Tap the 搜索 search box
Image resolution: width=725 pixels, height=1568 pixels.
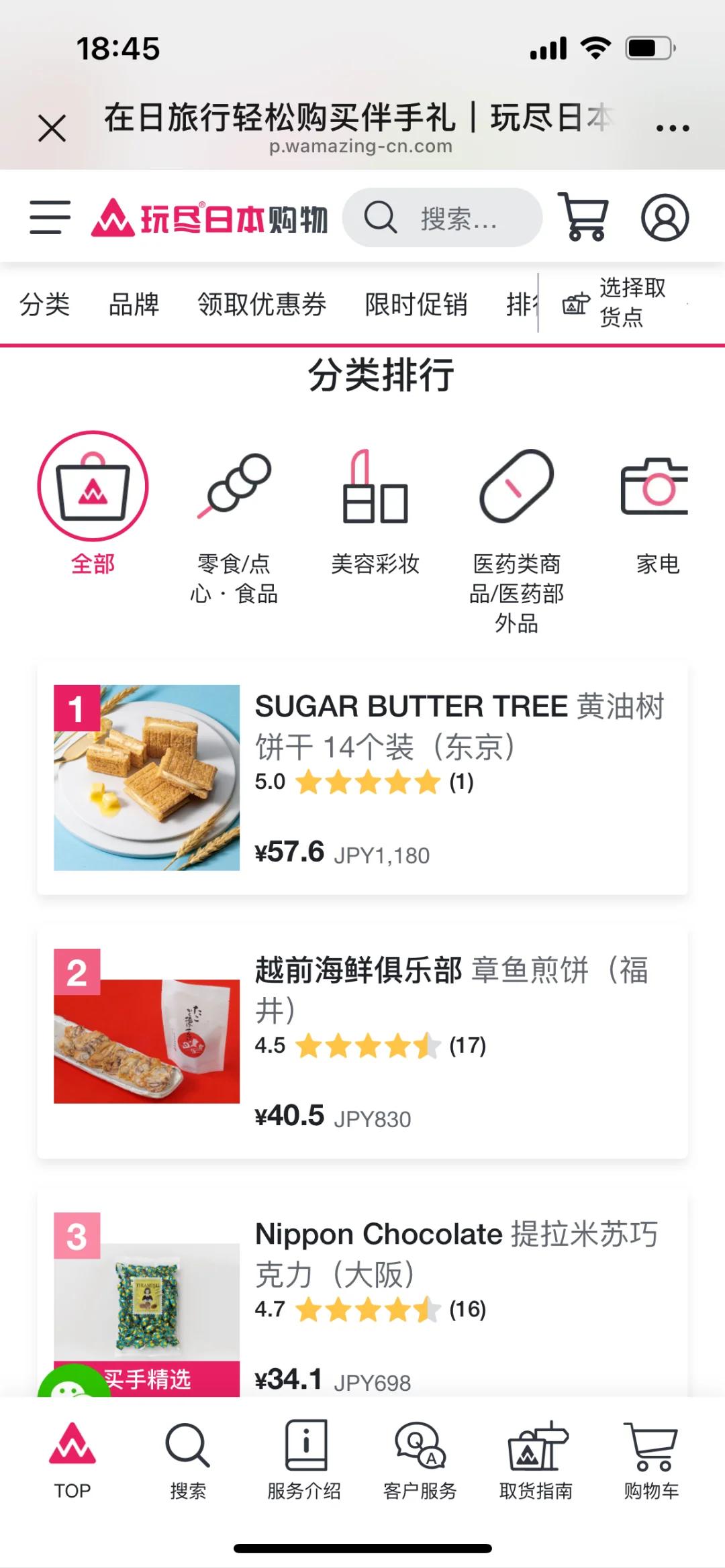[x=442, y=218]
